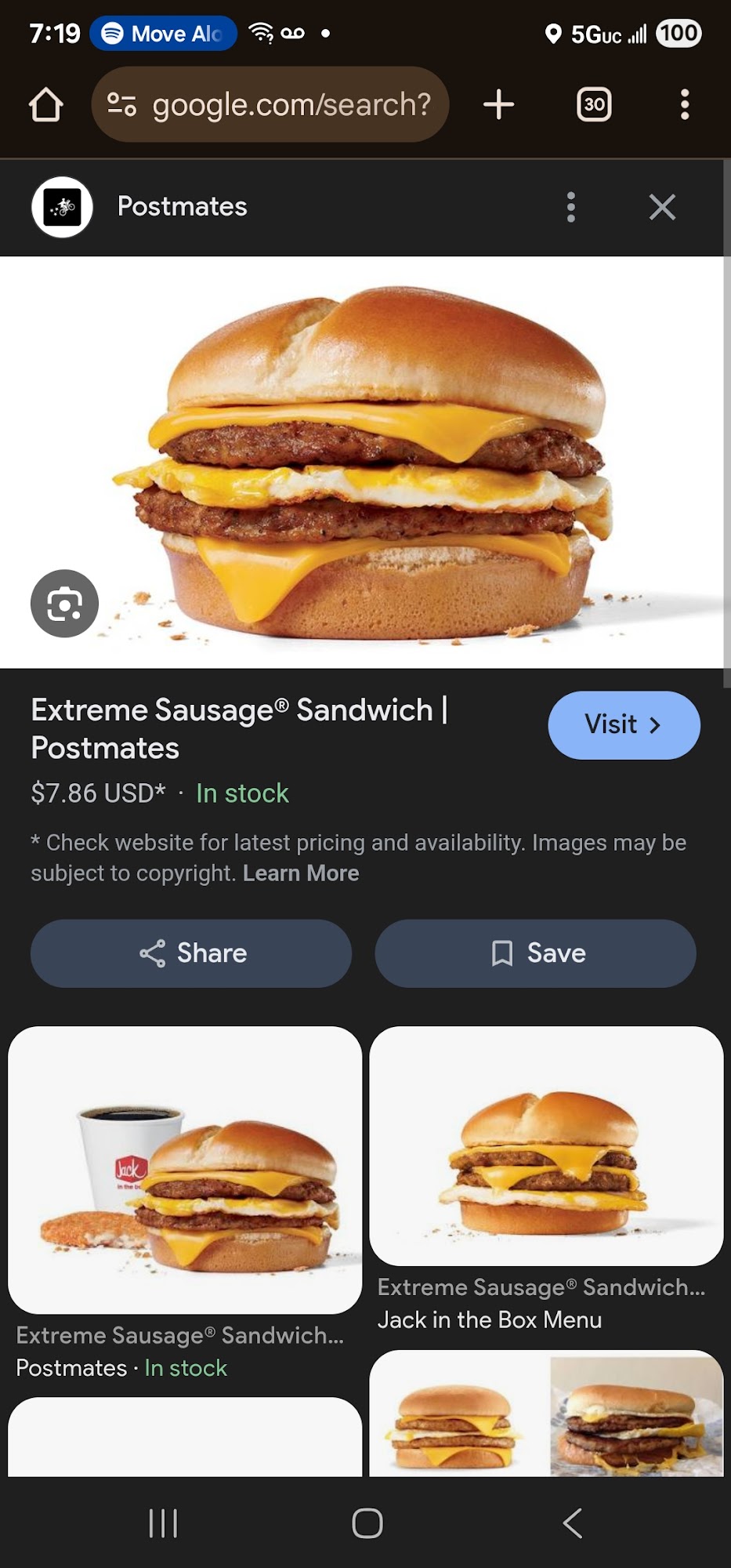Screen dimensions: 731x1568
Task: Save this image to collections
Action: pos(536,953)
